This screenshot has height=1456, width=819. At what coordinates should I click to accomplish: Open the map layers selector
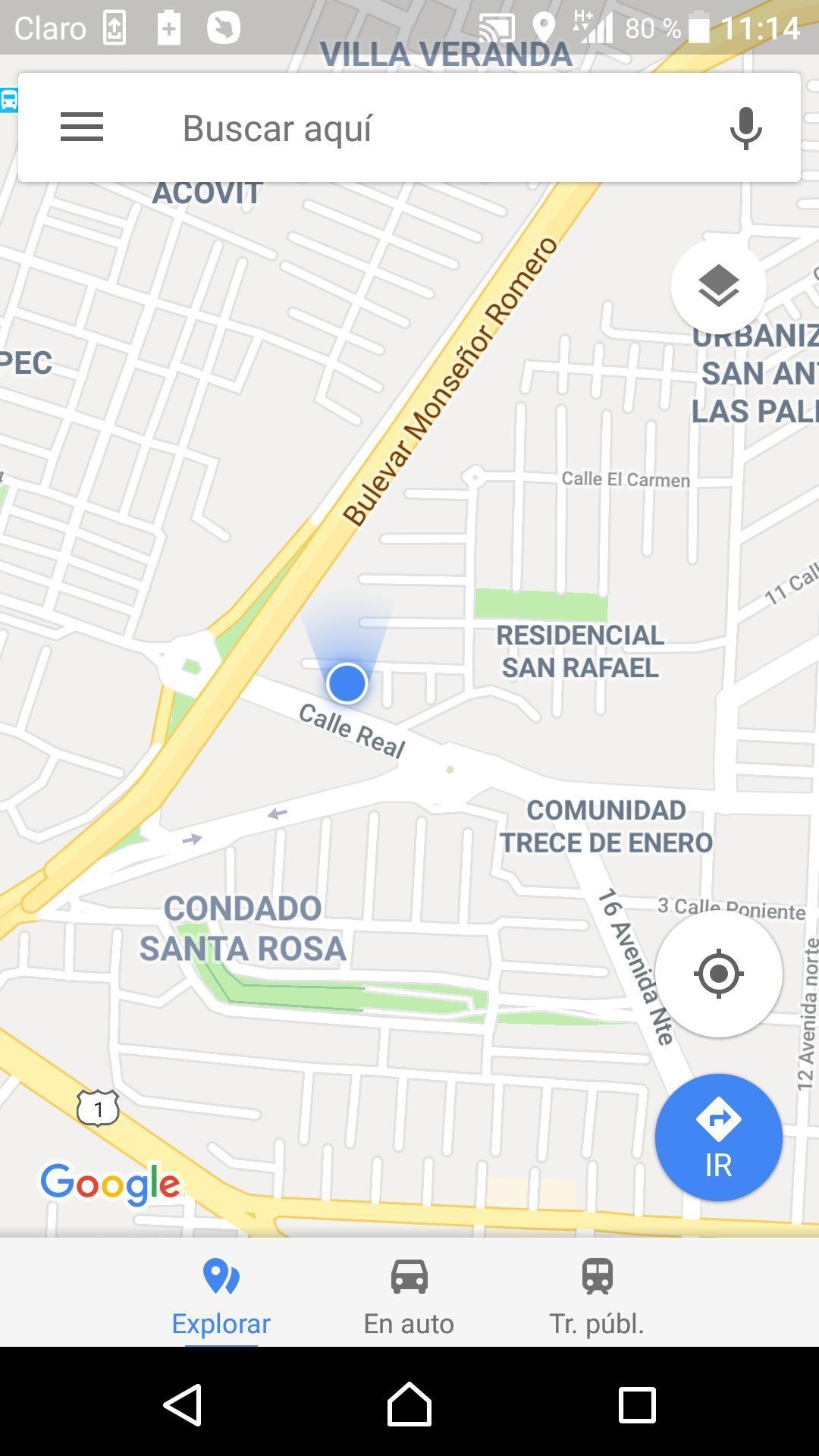point(718,286)
